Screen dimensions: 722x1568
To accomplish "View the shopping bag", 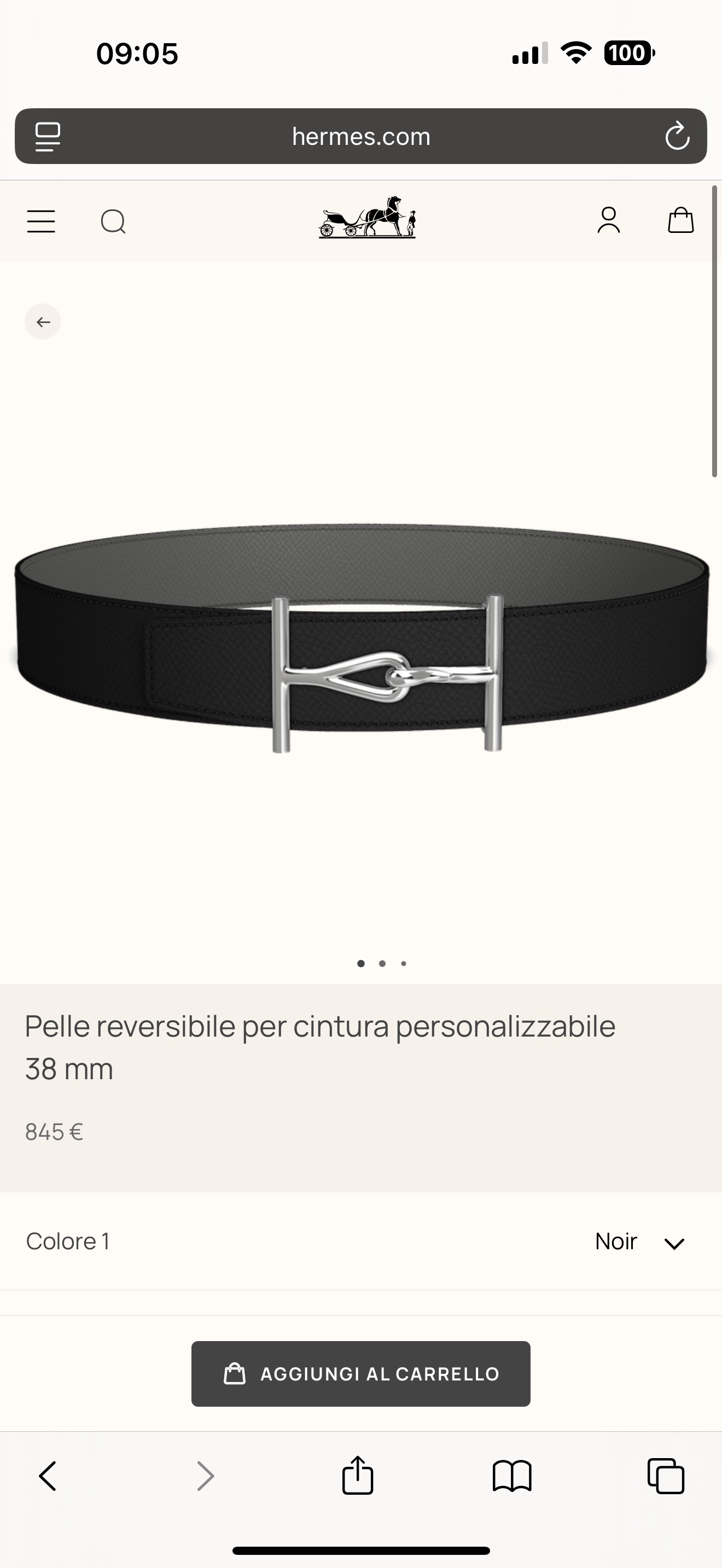I will (x=680, y=220).
